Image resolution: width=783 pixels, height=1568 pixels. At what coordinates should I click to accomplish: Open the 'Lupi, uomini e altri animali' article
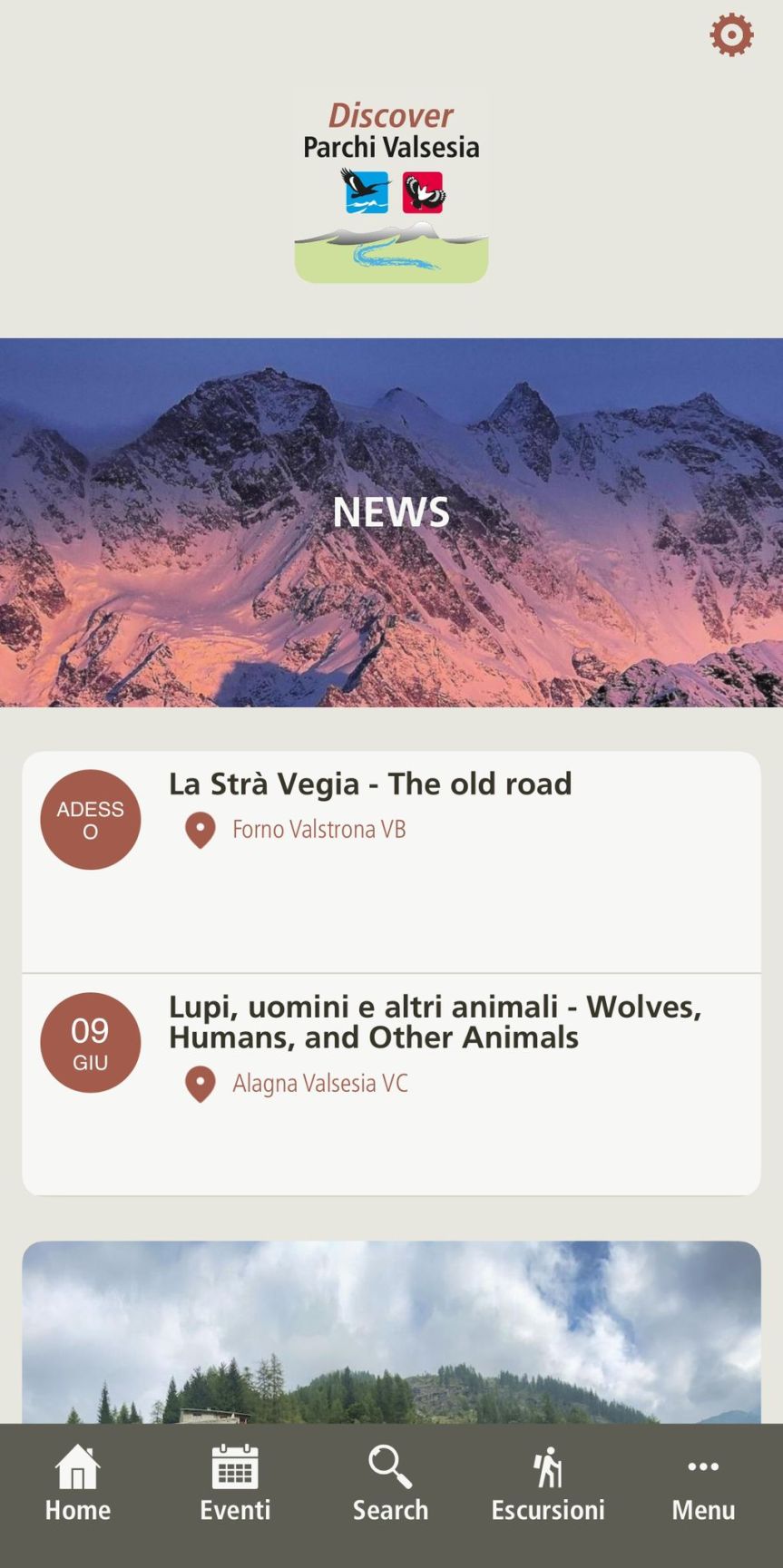click(x=434, y=1022)
